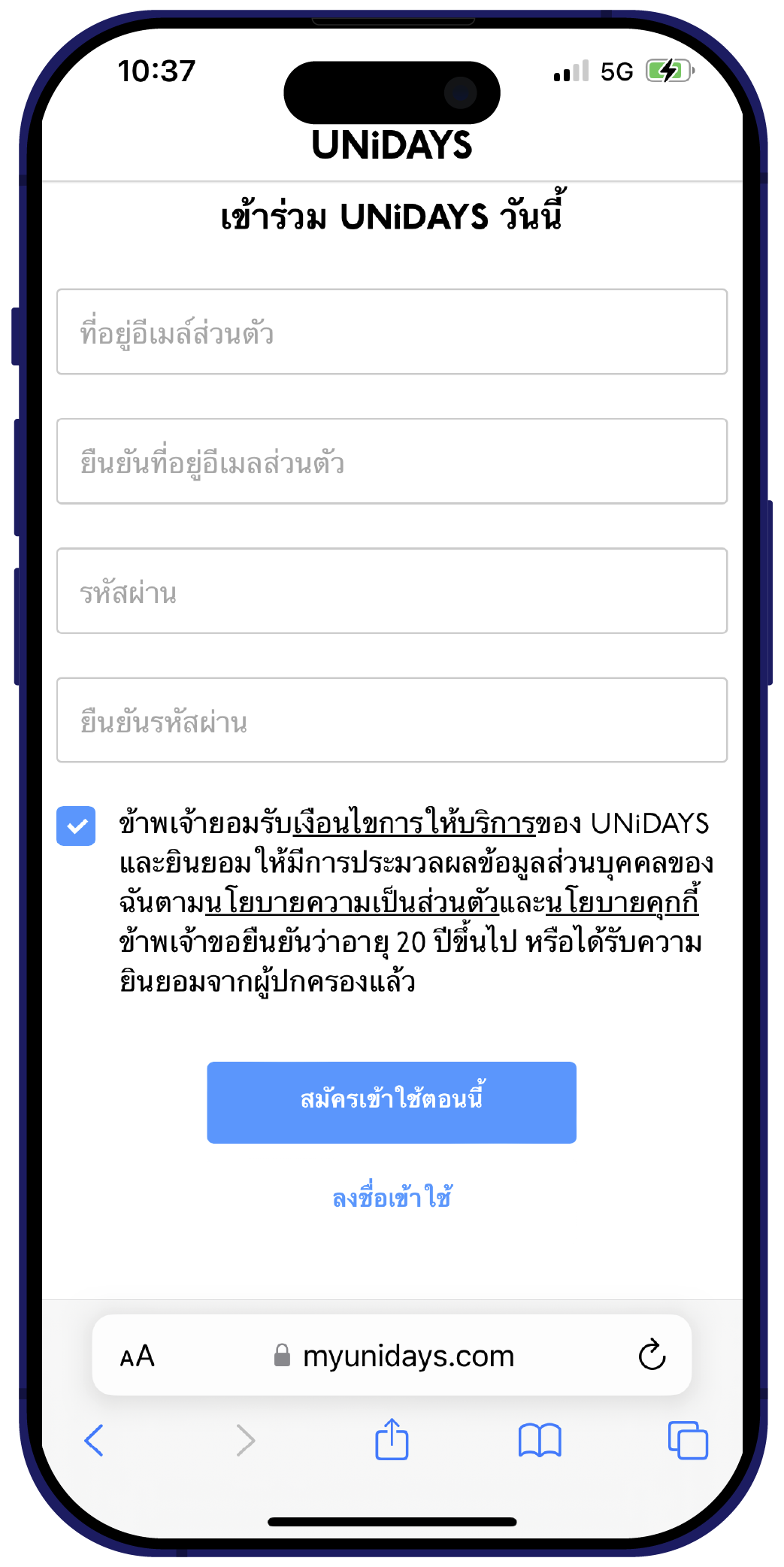Tap the สมัครเข้าใช้ตอนนี้ sign-up button
This screenshot has height=1567, width=784.
pos(392,1102)
